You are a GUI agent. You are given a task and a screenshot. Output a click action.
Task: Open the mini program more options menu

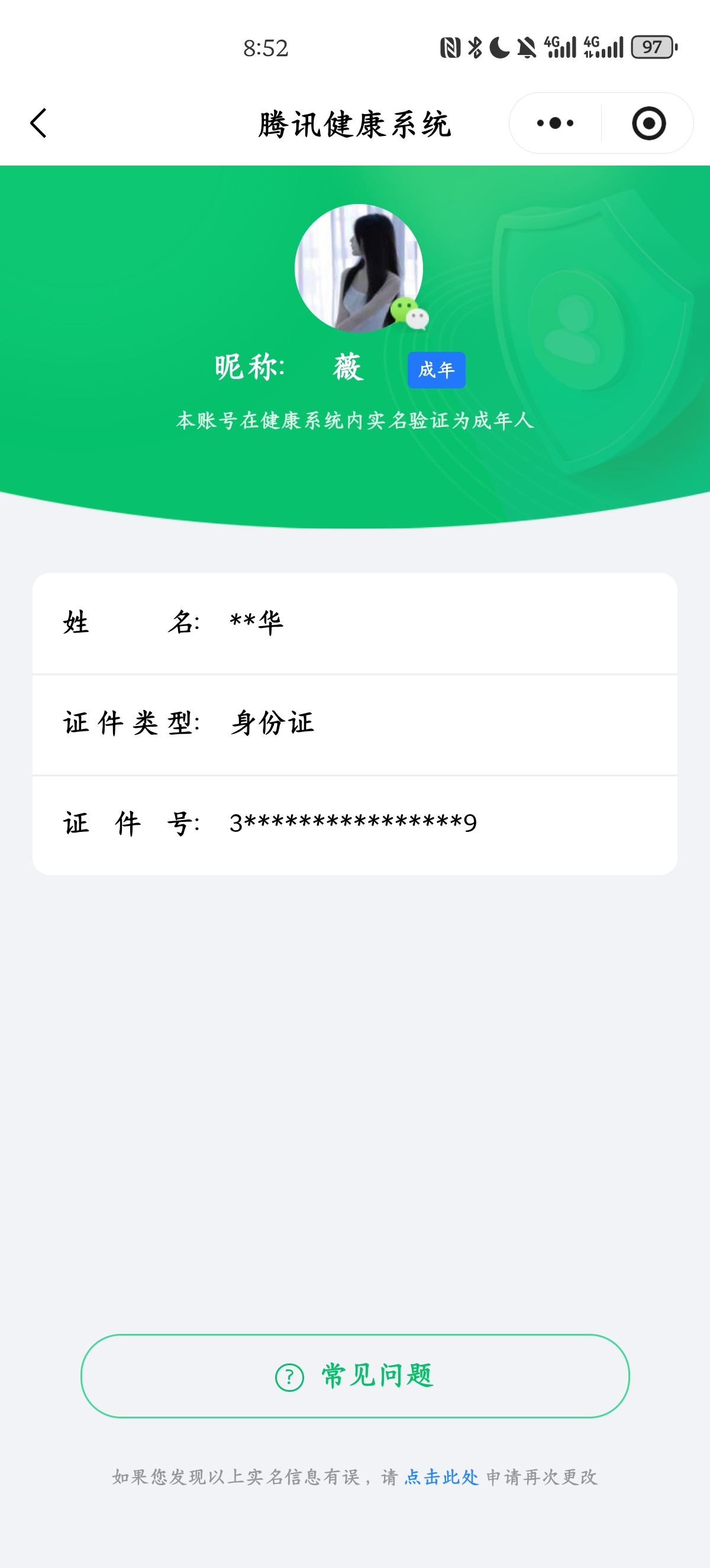click(555, 124)
